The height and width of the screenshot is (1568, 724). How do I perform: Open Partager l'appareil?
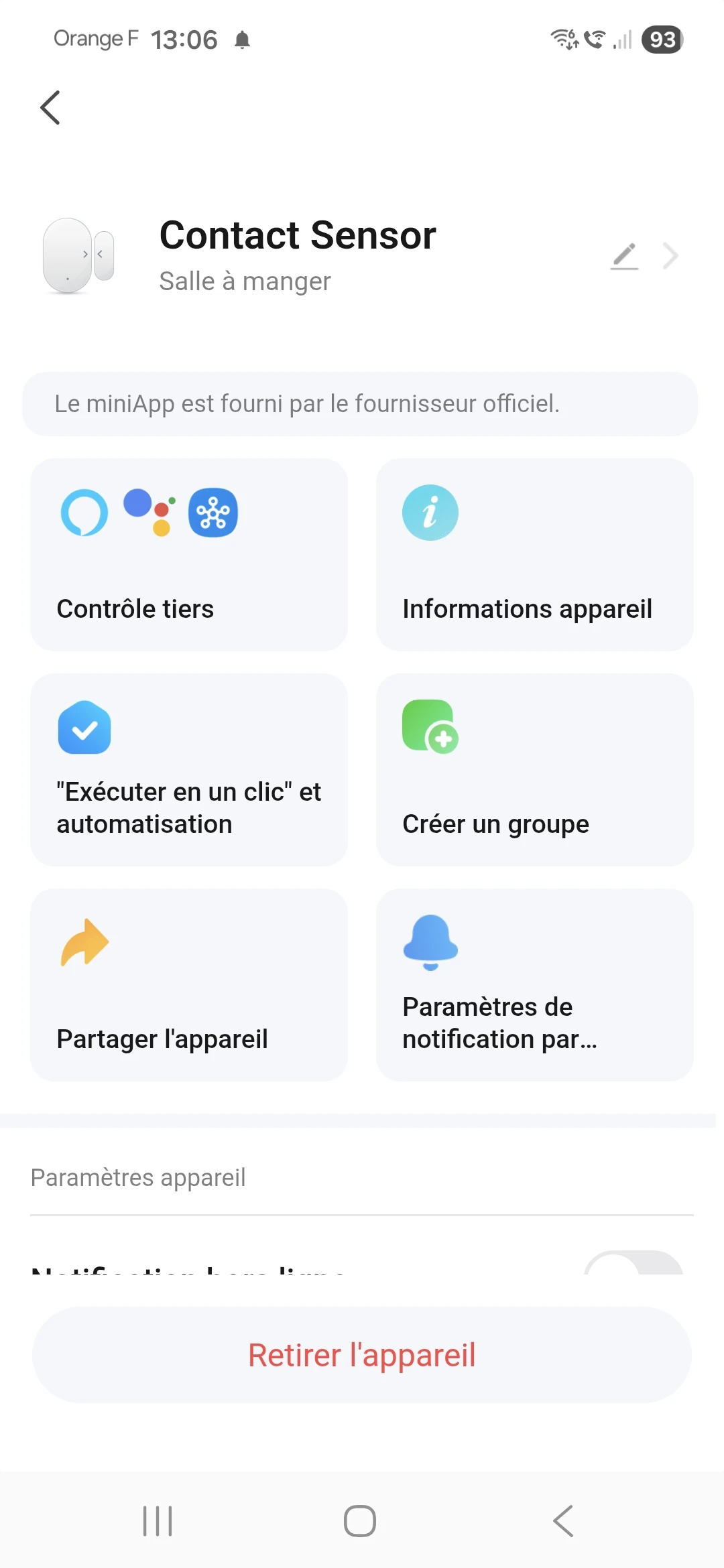click(189, 985)
